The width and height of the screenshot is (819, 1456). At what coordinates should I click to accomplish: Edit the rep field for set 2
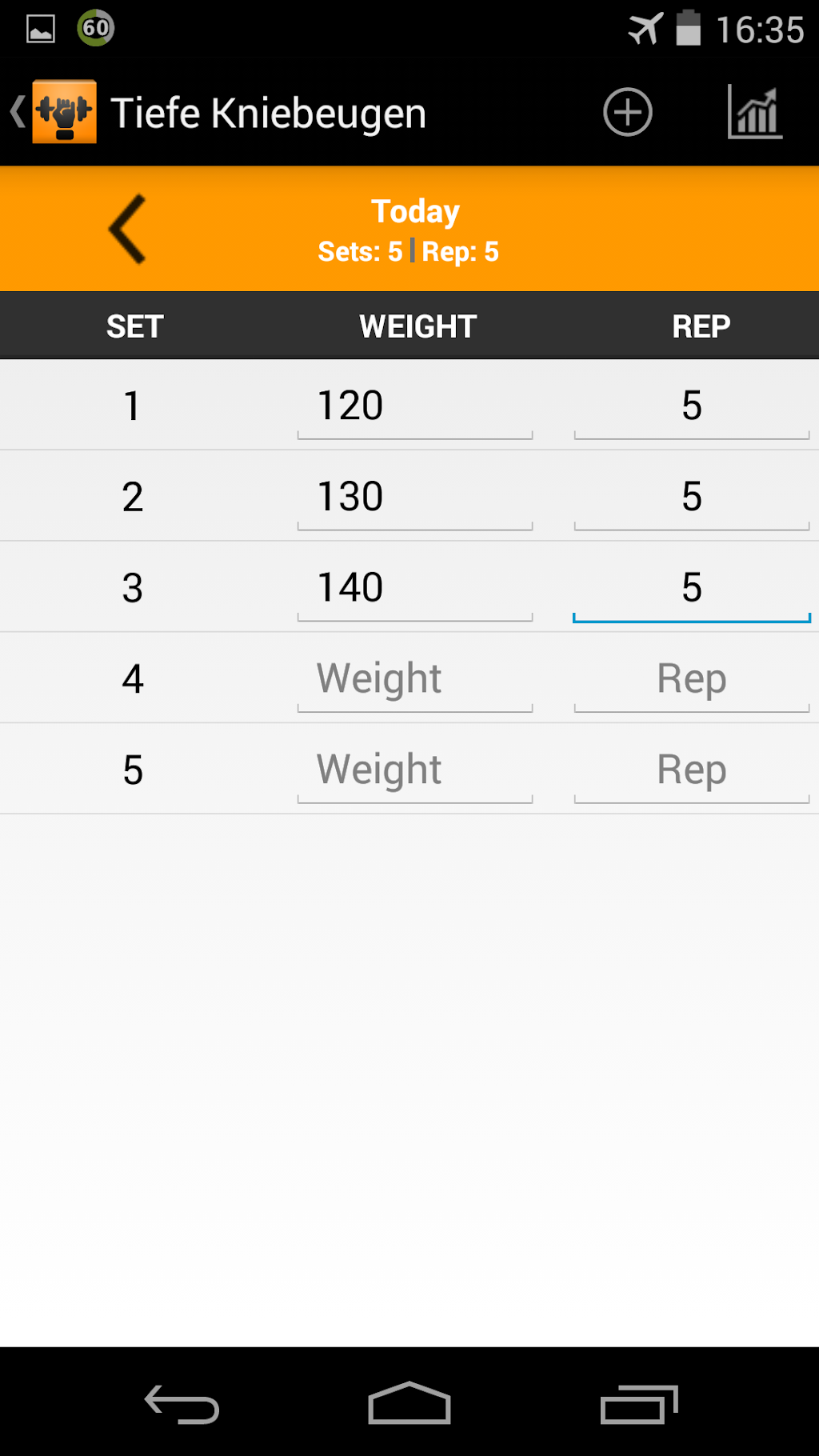691,497
